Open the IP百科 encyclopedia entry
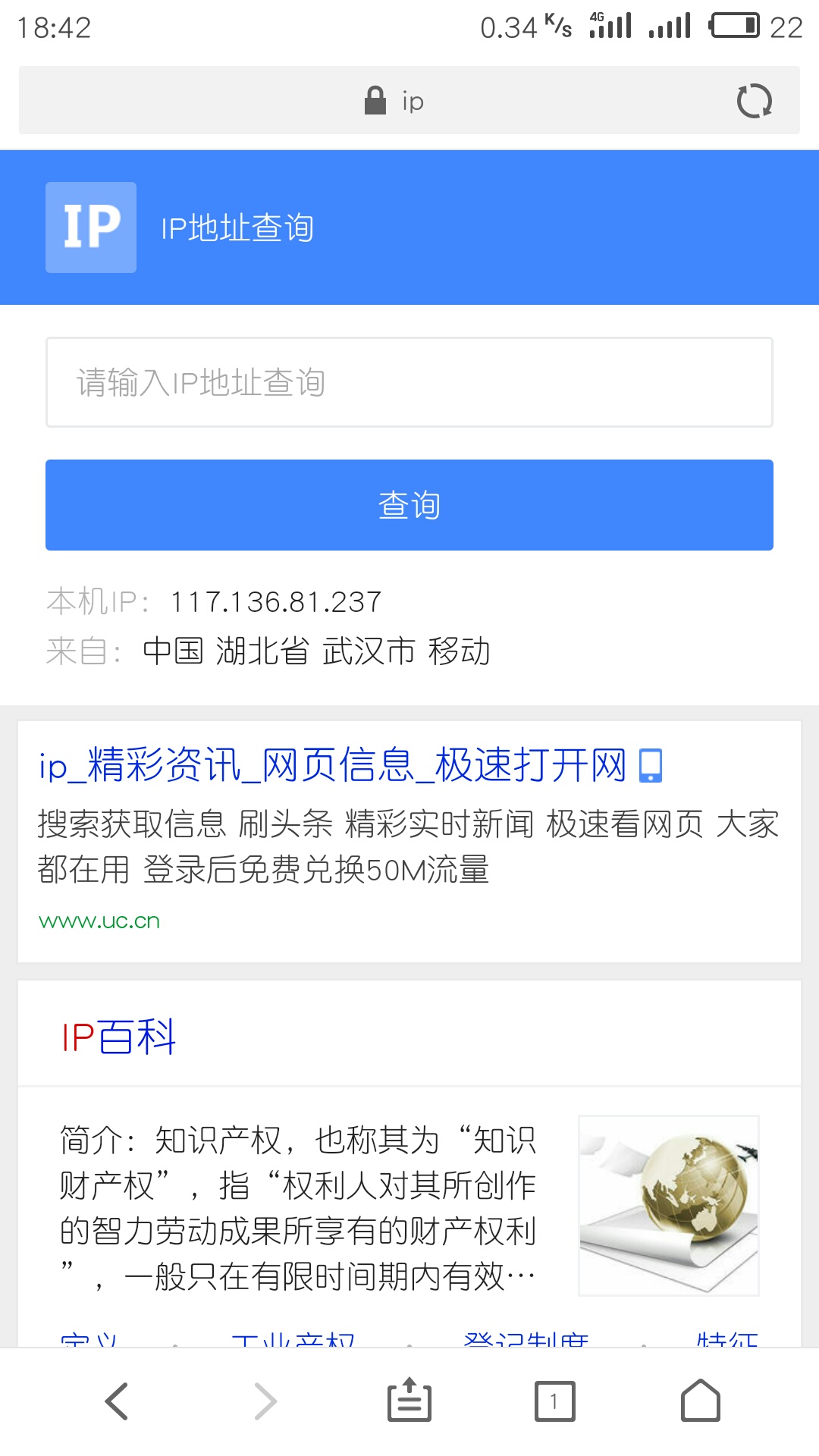 [x=118, y=1038]
